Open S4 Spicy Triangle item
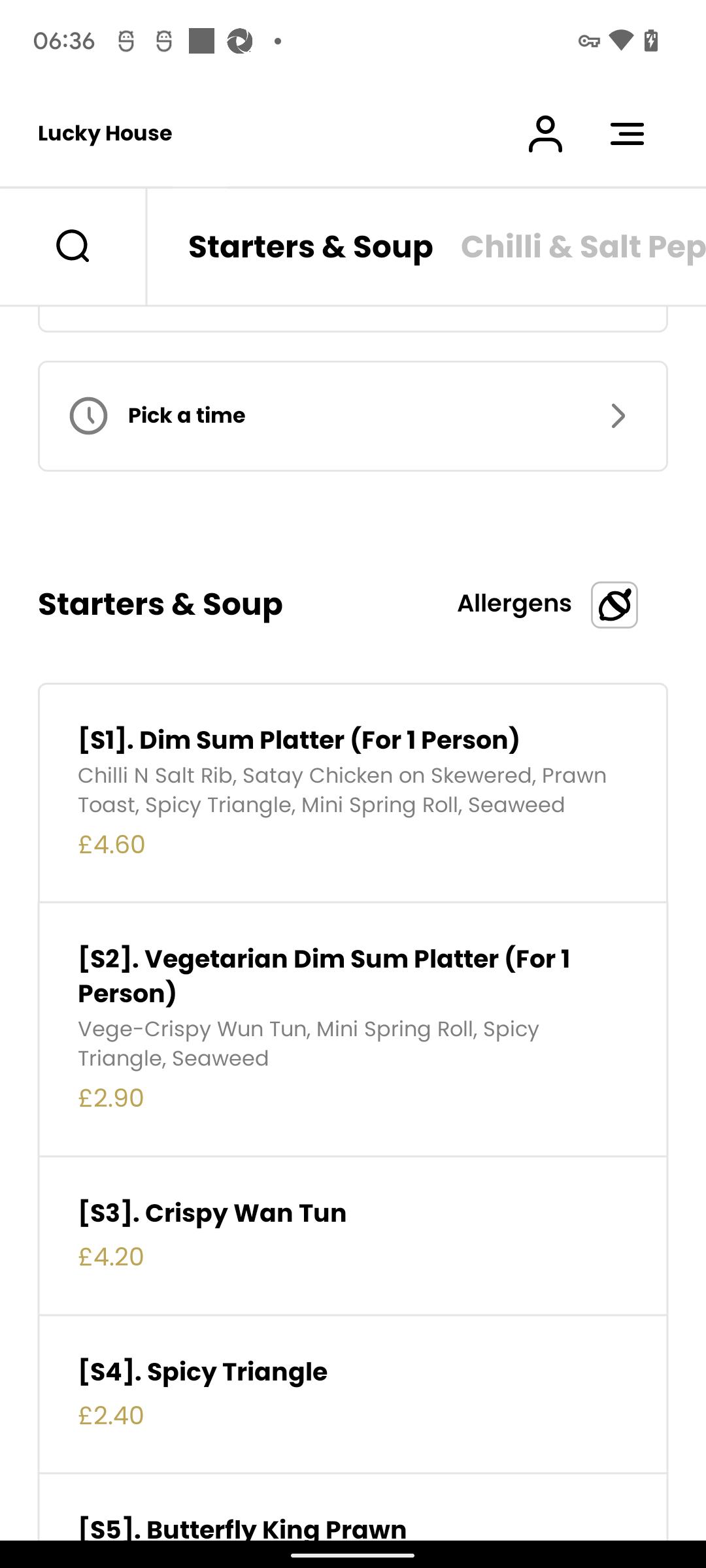 (x=353, y=1395)
